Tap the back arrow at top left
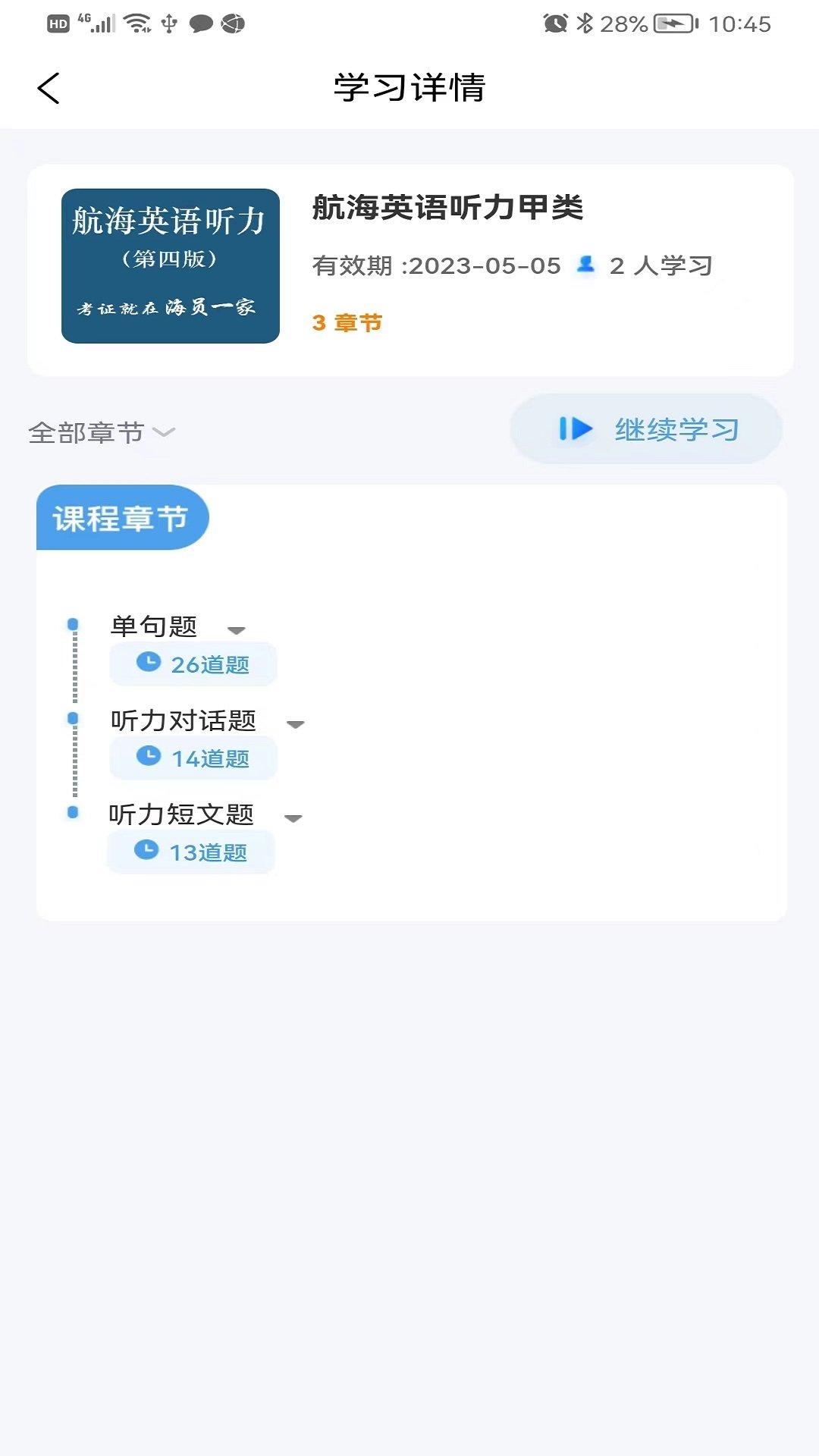 (48, 88)
